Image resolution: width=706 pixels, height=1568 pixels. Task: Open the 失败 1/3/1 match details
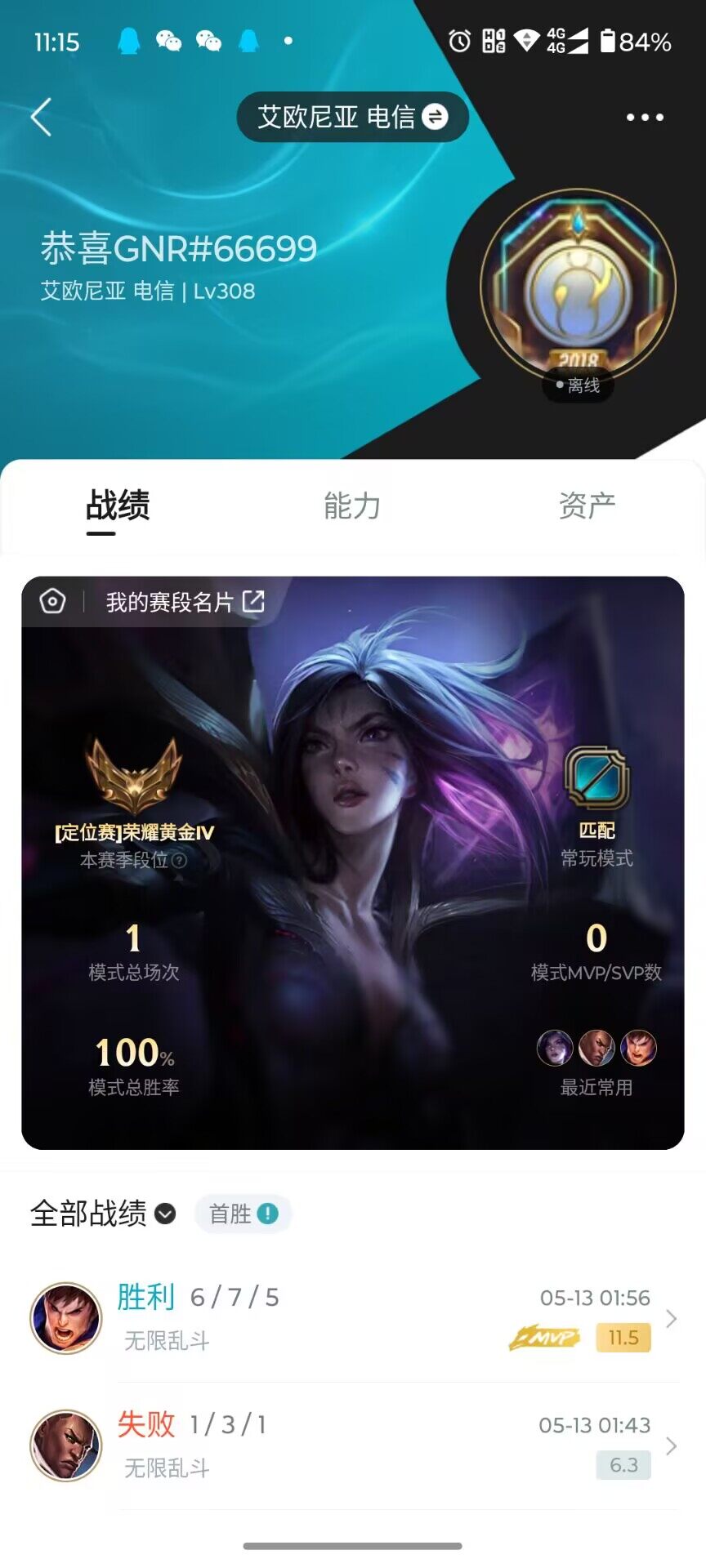(353, 1445)
